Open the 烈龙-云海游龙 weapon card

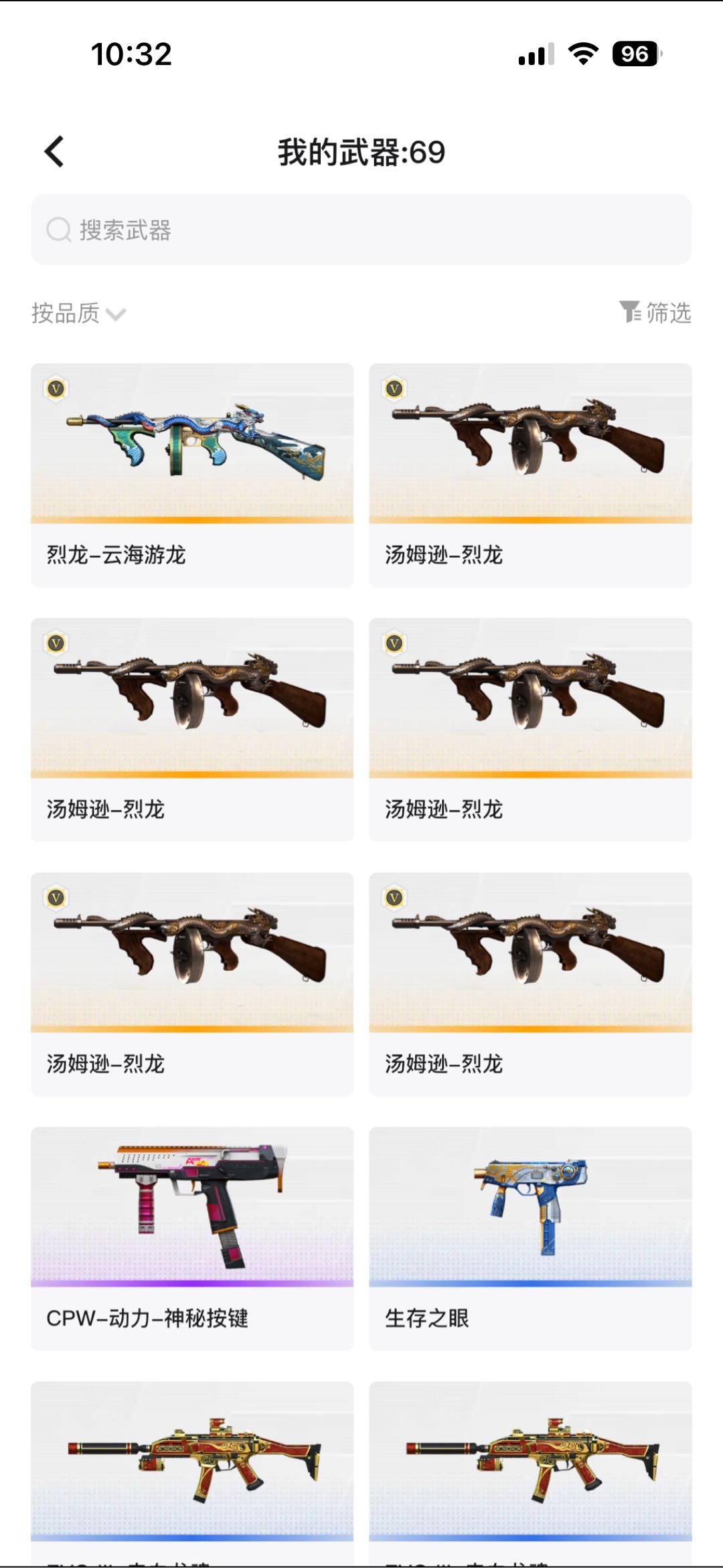click(x=192, y=475)
